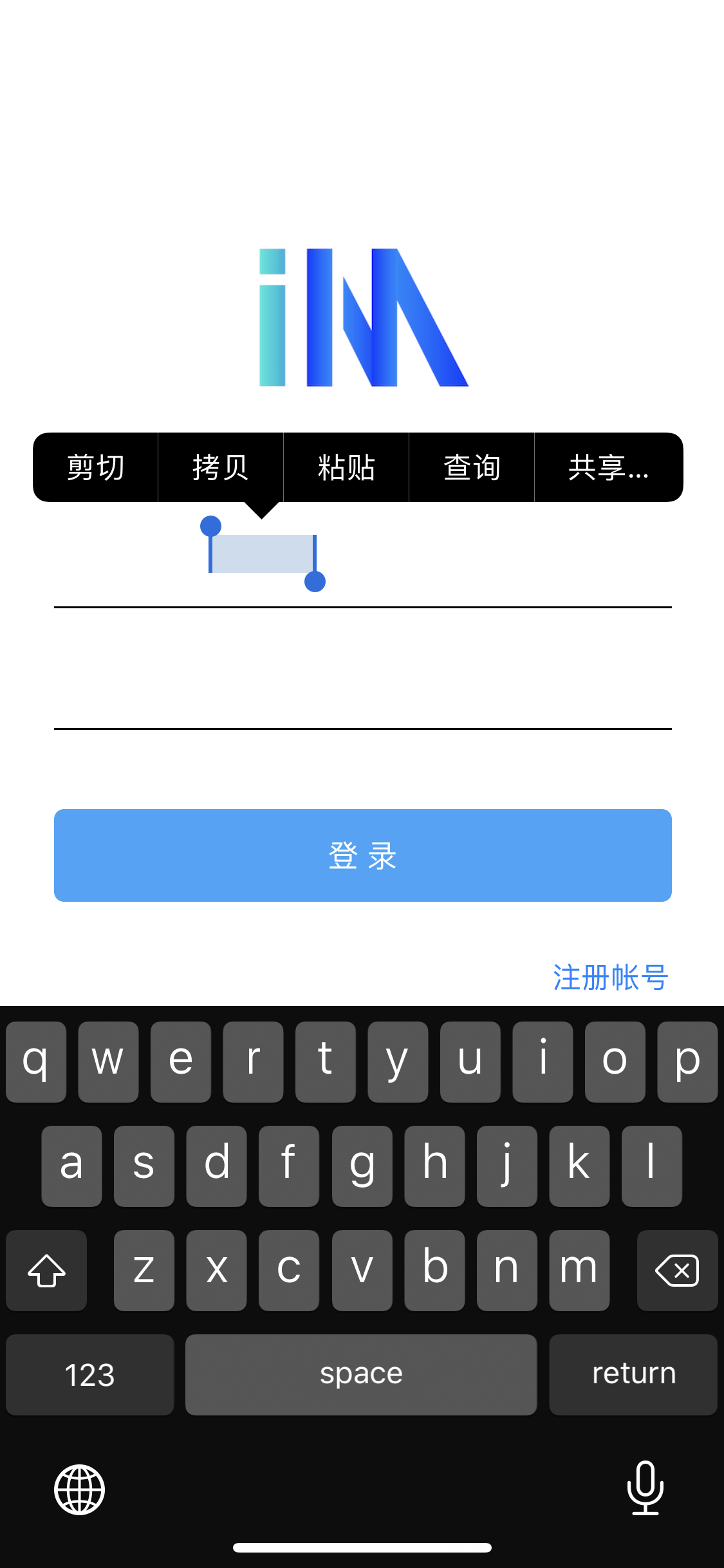This screenshot has height=1568, width=724.
Task: Tap the keyboard backspace key
Action: click(677, 1271)
